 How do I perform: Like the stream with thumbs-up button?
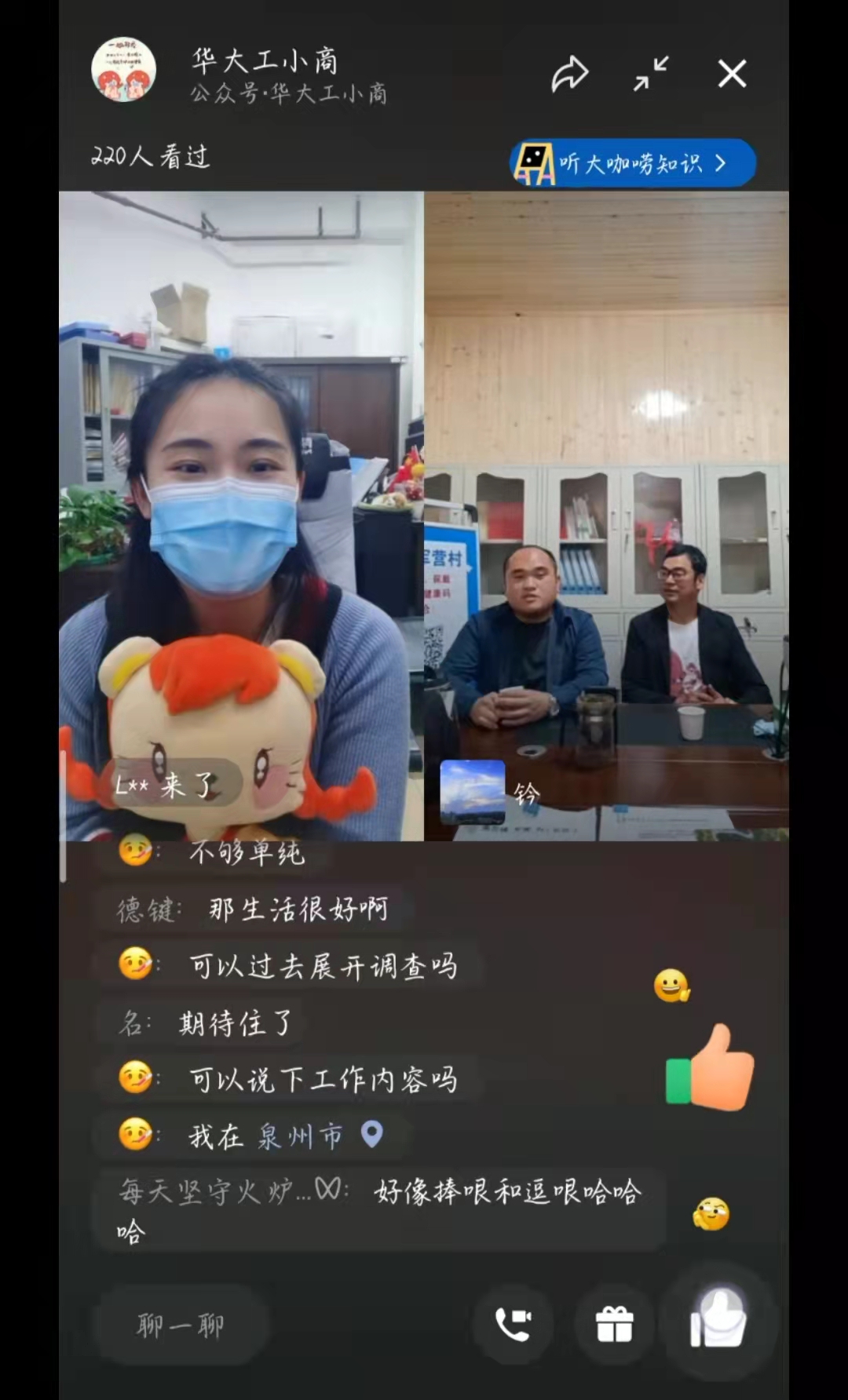tap(718, 1320)
